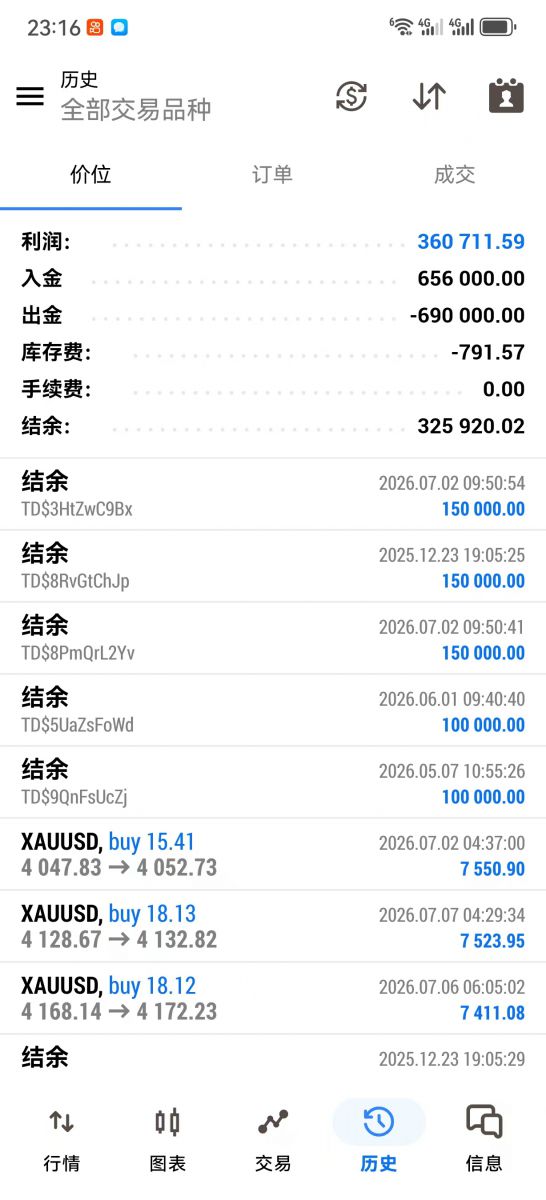Open XAUUSD buy 15.41 trade

(273, 854)
